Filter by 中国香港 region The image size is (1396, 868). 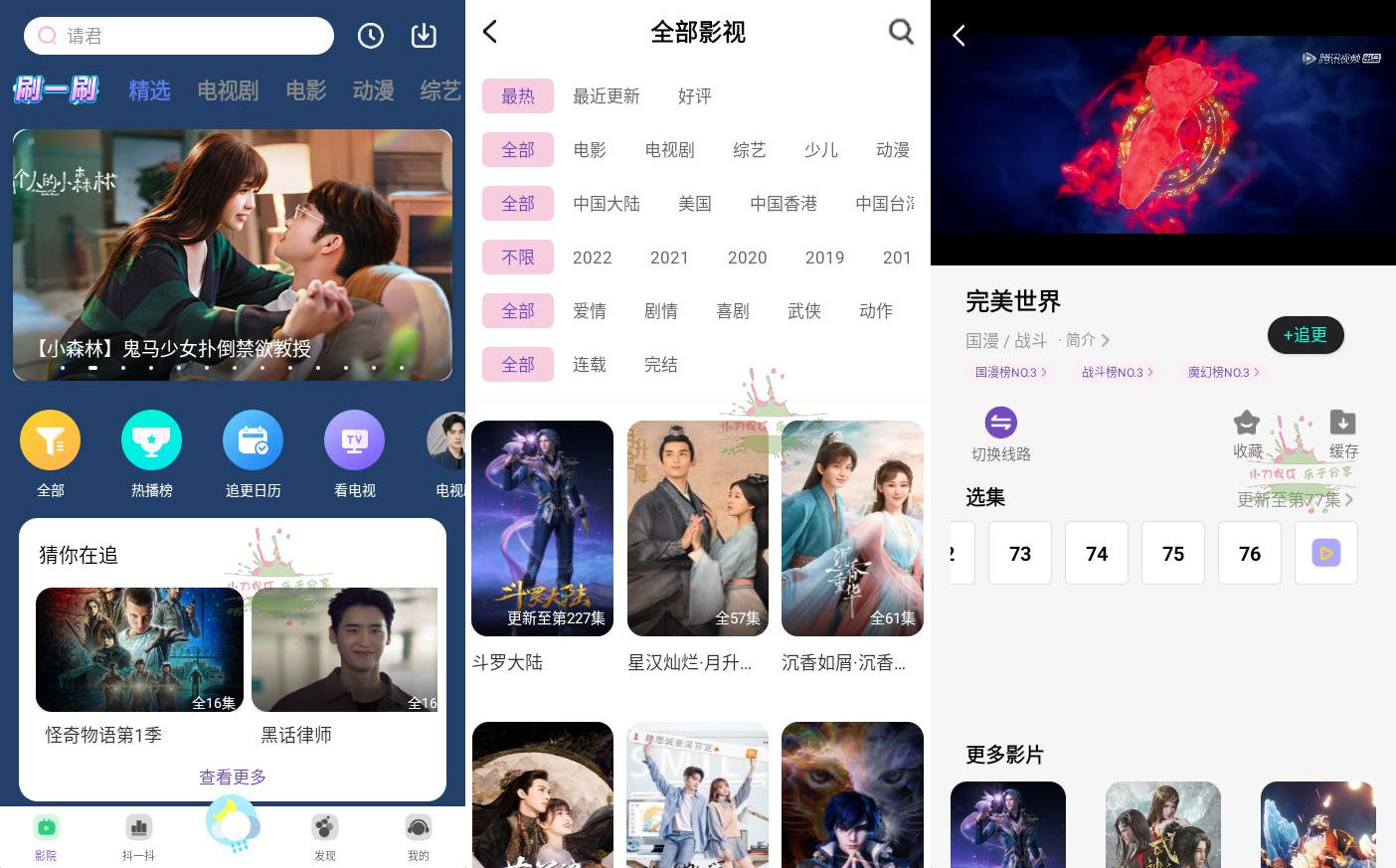point(784,204)
